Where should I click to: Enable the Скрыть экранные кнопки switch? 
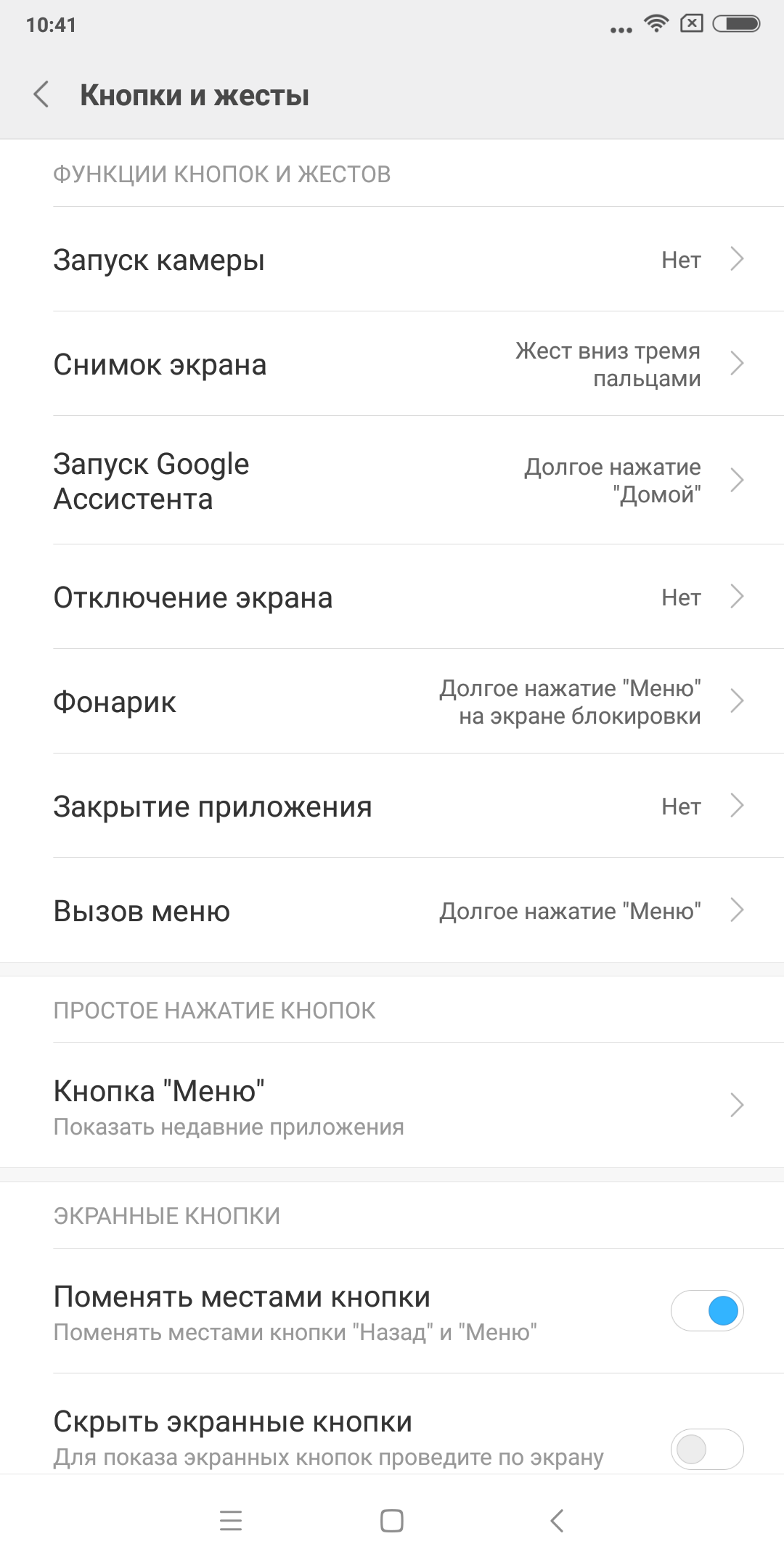(x=707, y=1449)
